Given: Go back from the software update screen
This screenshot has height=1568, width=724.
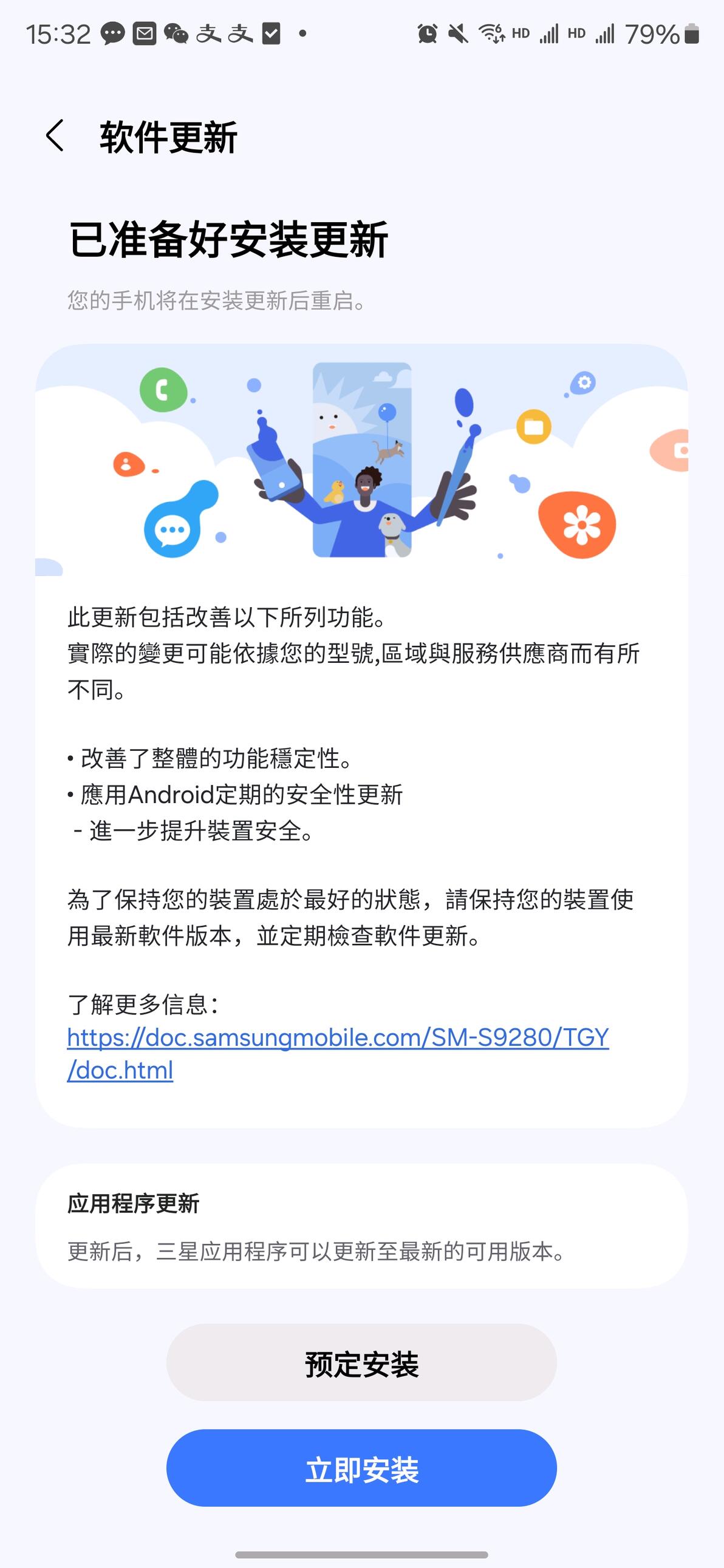Looking at the screenshot, I should click(55, 136).
